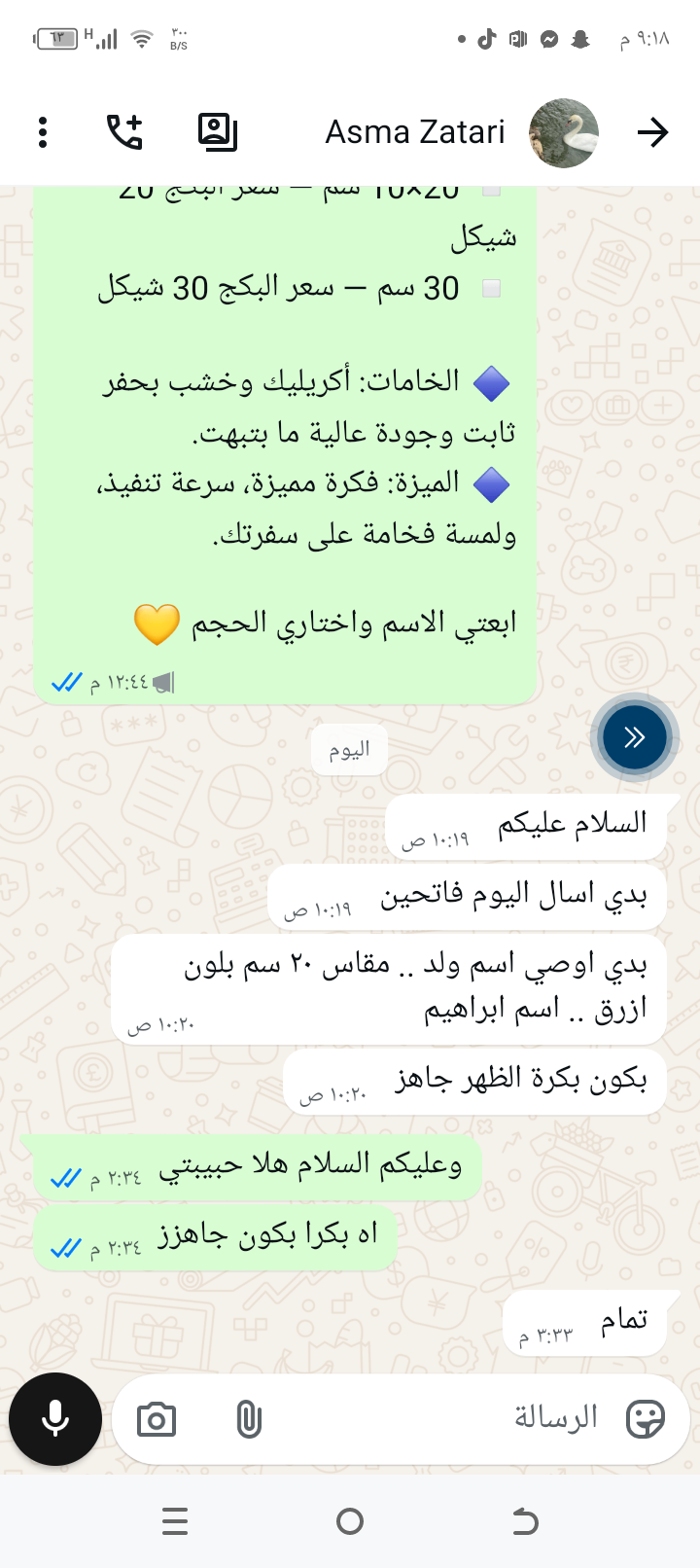Open the emoji and sticker picker
This screenshot has width=700, height=1568.
pyautogui.click(x=645, y=1419)
